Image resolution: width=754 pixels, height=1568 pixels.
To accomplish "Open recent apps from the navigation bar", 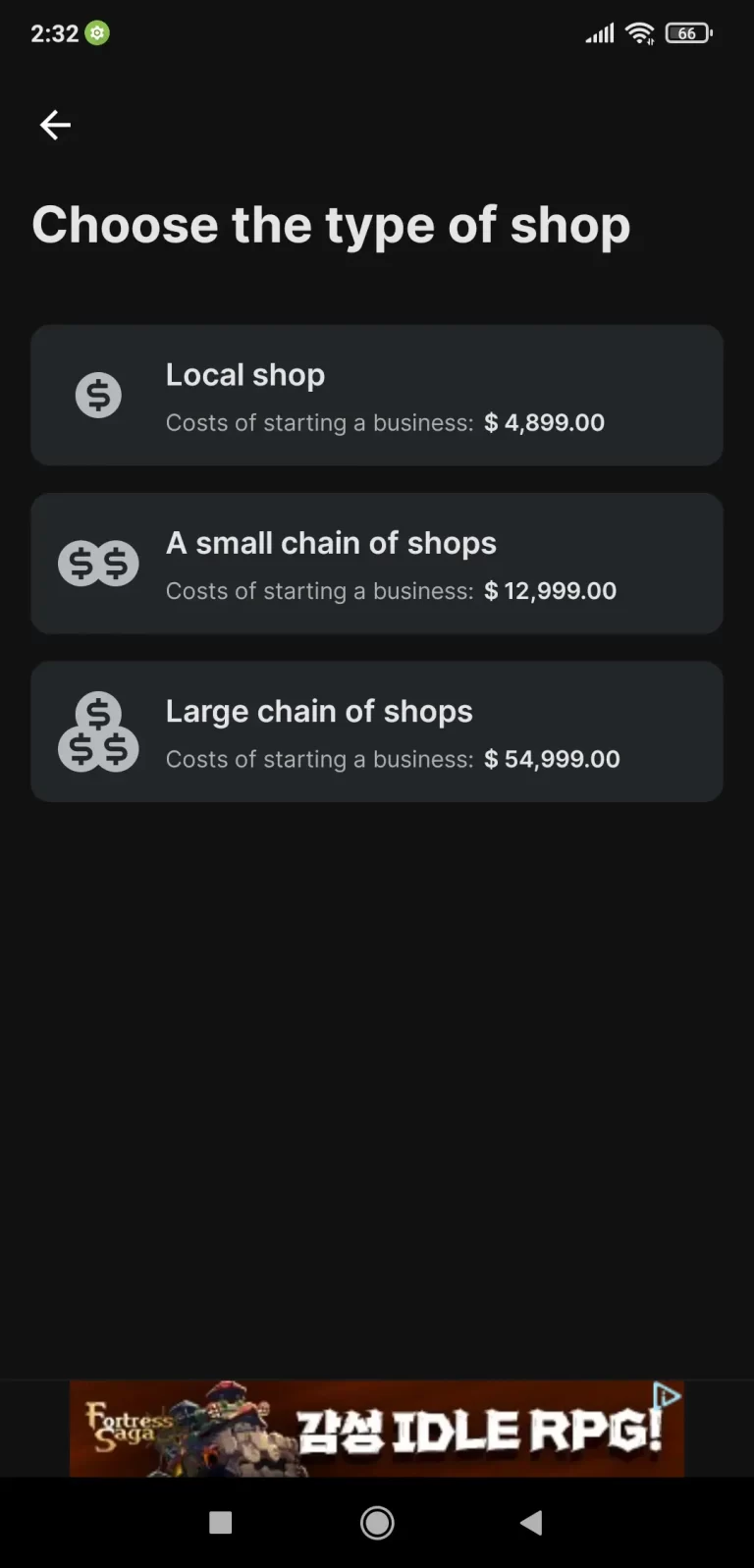I will click(x=221, y=1523).
